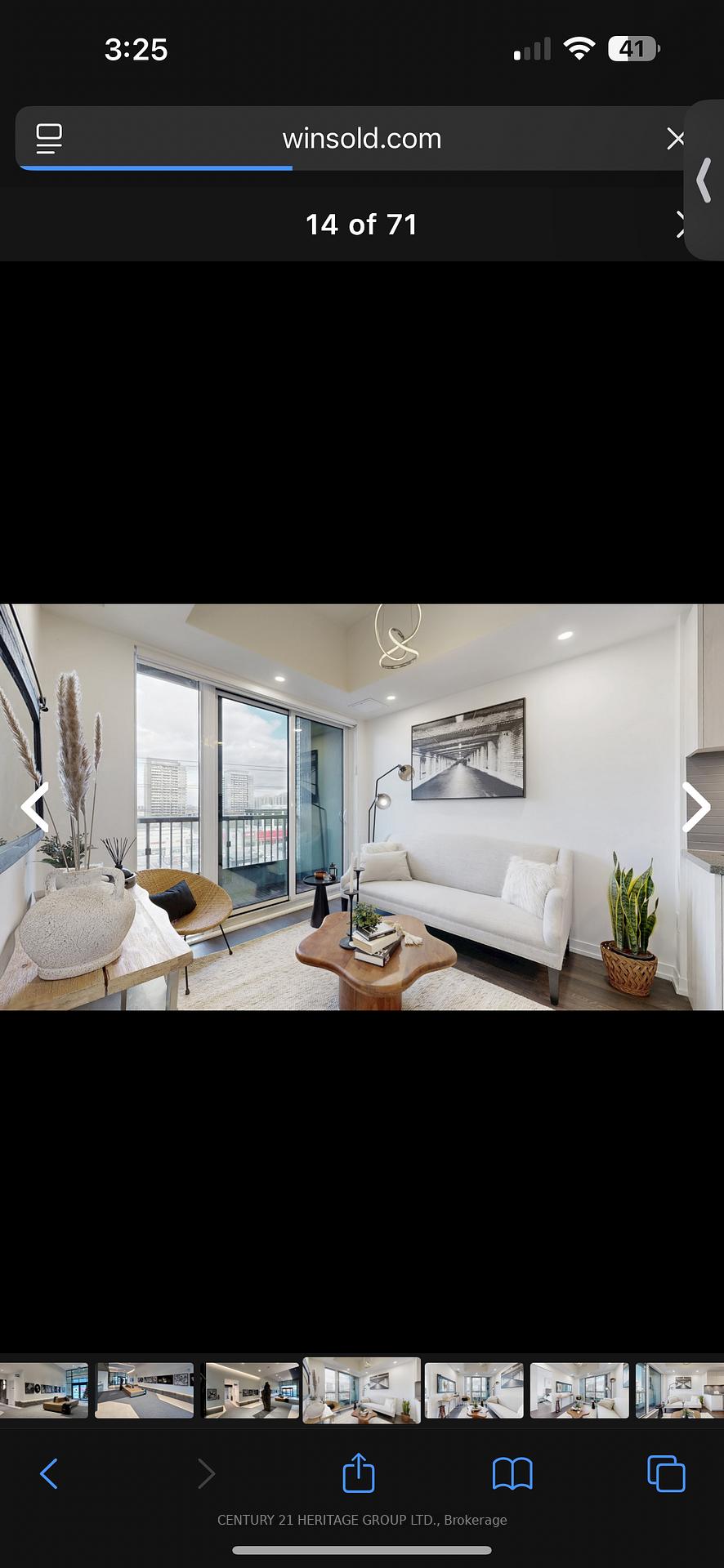Select the fifth thumbnail after current photo
This screenshot has height=1568, width=724.
pyautogui.click(x=474, y=1390)
